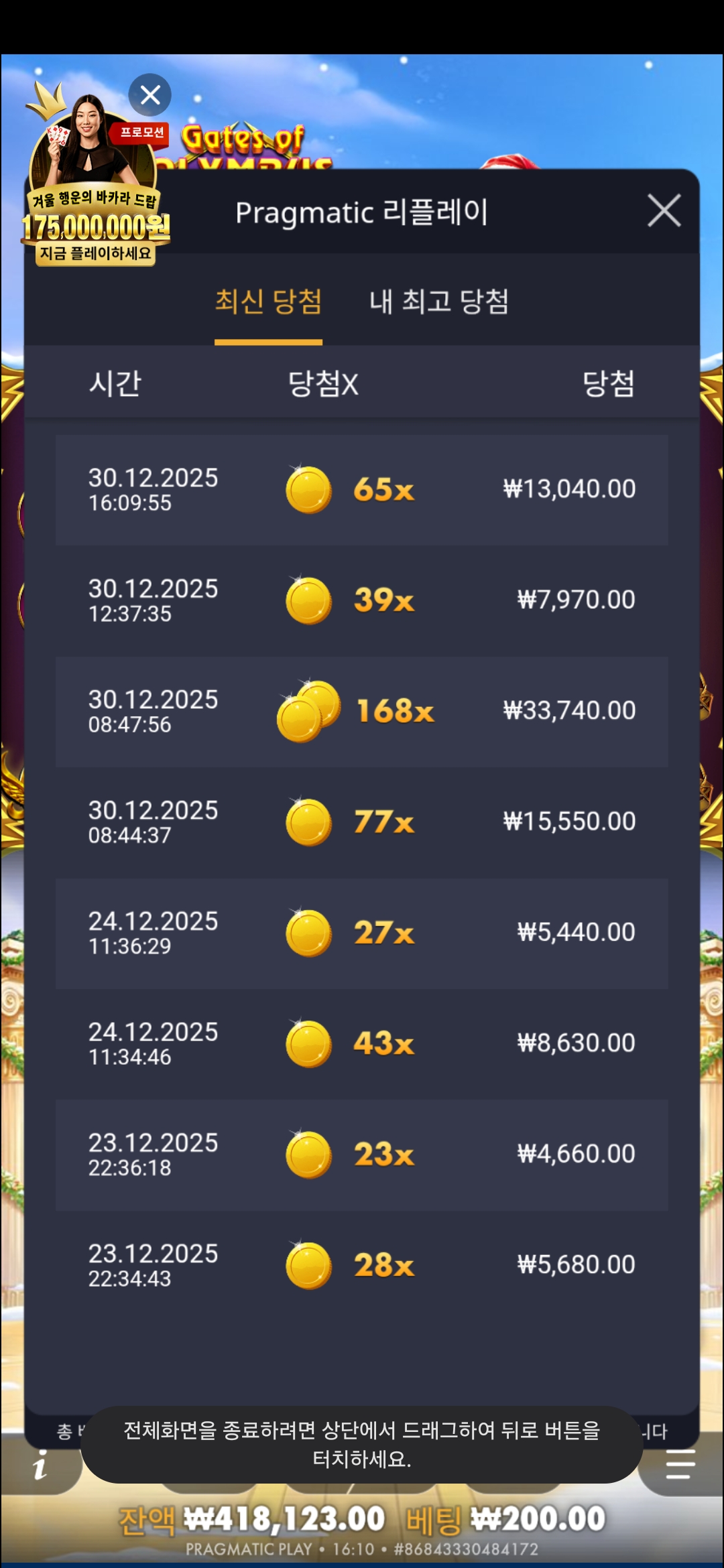View the 43x win replay at 11:34:46
The height and width of the screenshot is (1568, 724).
pyautogui.click(x=362, y=1043)
